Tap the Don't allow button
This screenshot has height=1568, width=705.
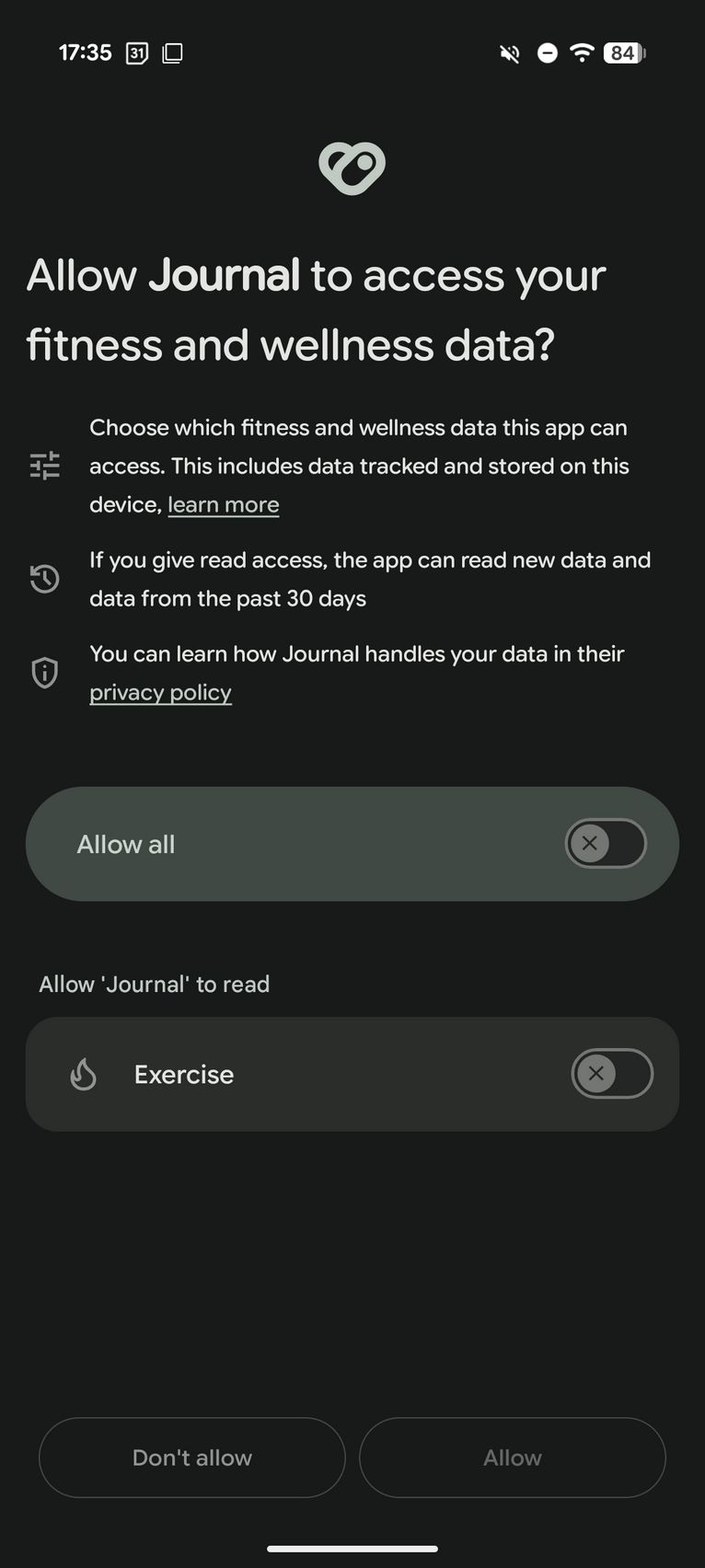192,1458
